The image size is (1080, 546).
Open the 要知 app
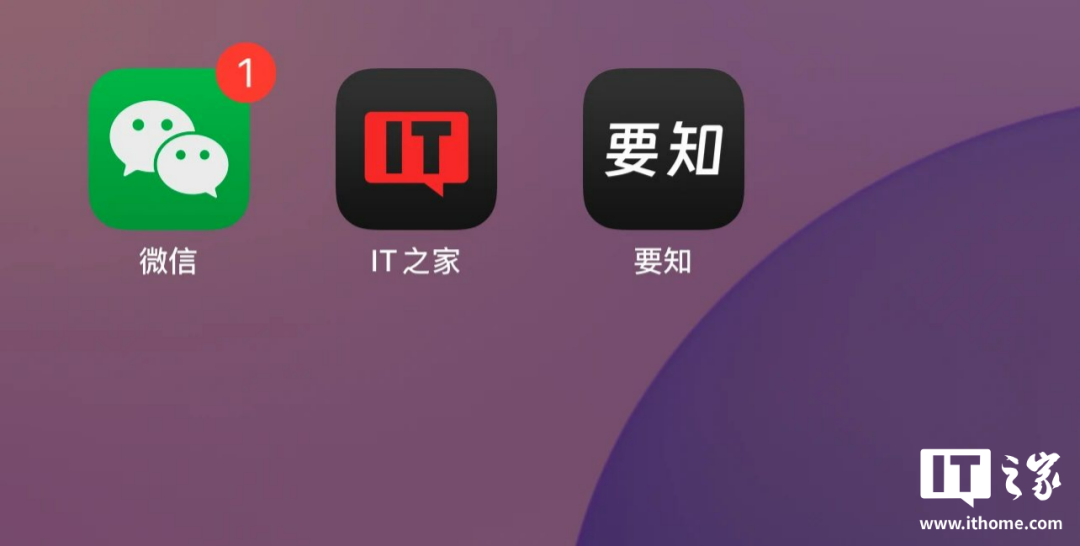click(x=663, y=150)
